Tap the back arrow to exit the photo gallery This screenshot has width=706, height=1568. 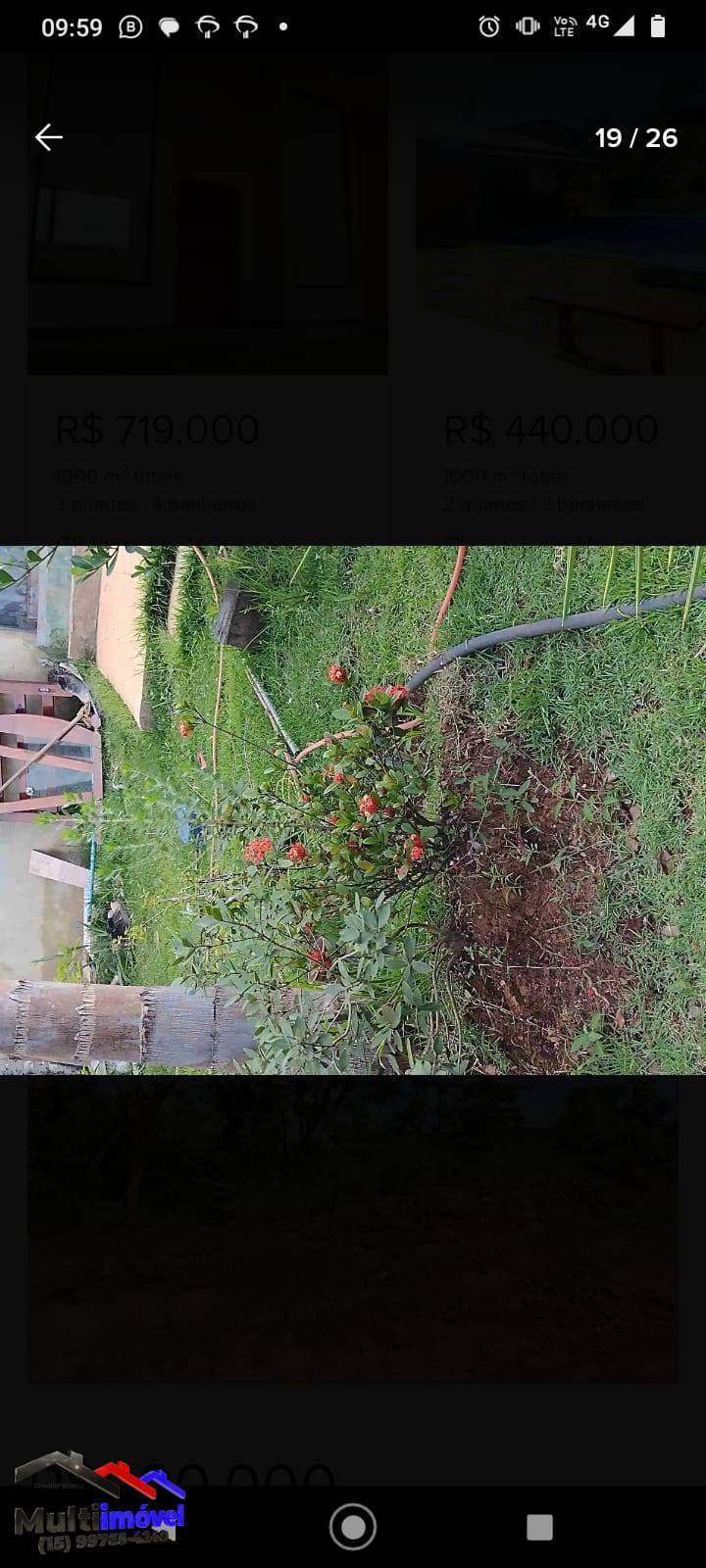tap(49, 137)
